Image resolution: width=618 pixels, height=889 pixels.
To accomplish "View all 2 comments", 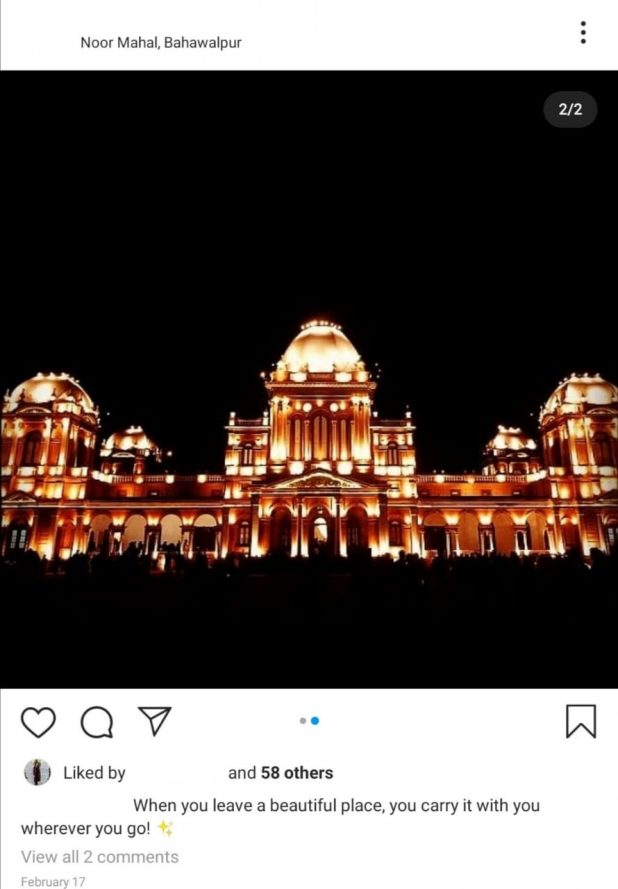I will click(100, 857).
